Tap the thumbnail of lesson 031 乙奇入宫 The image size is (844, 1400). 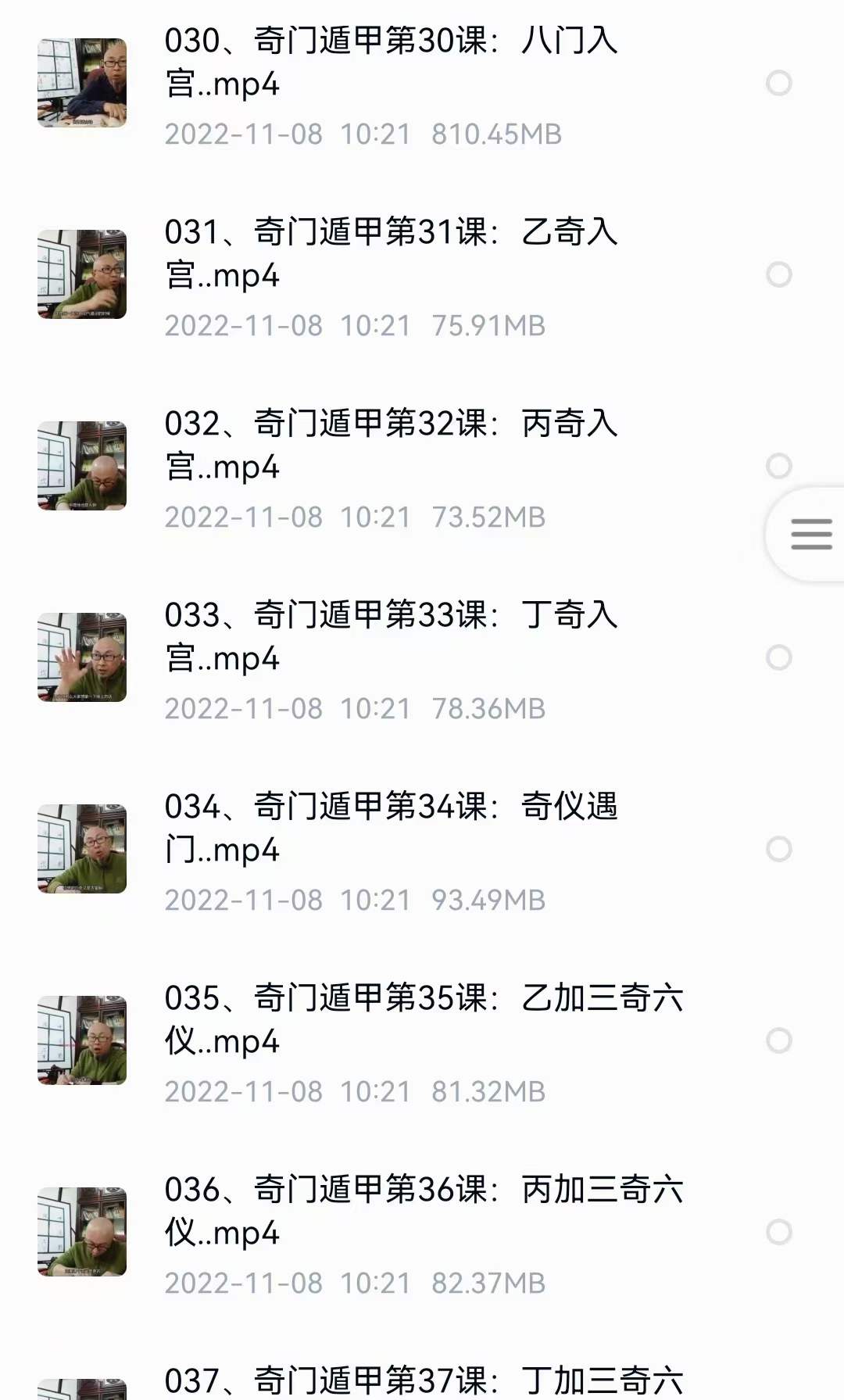pyautogui.click(x=82, y=274)
